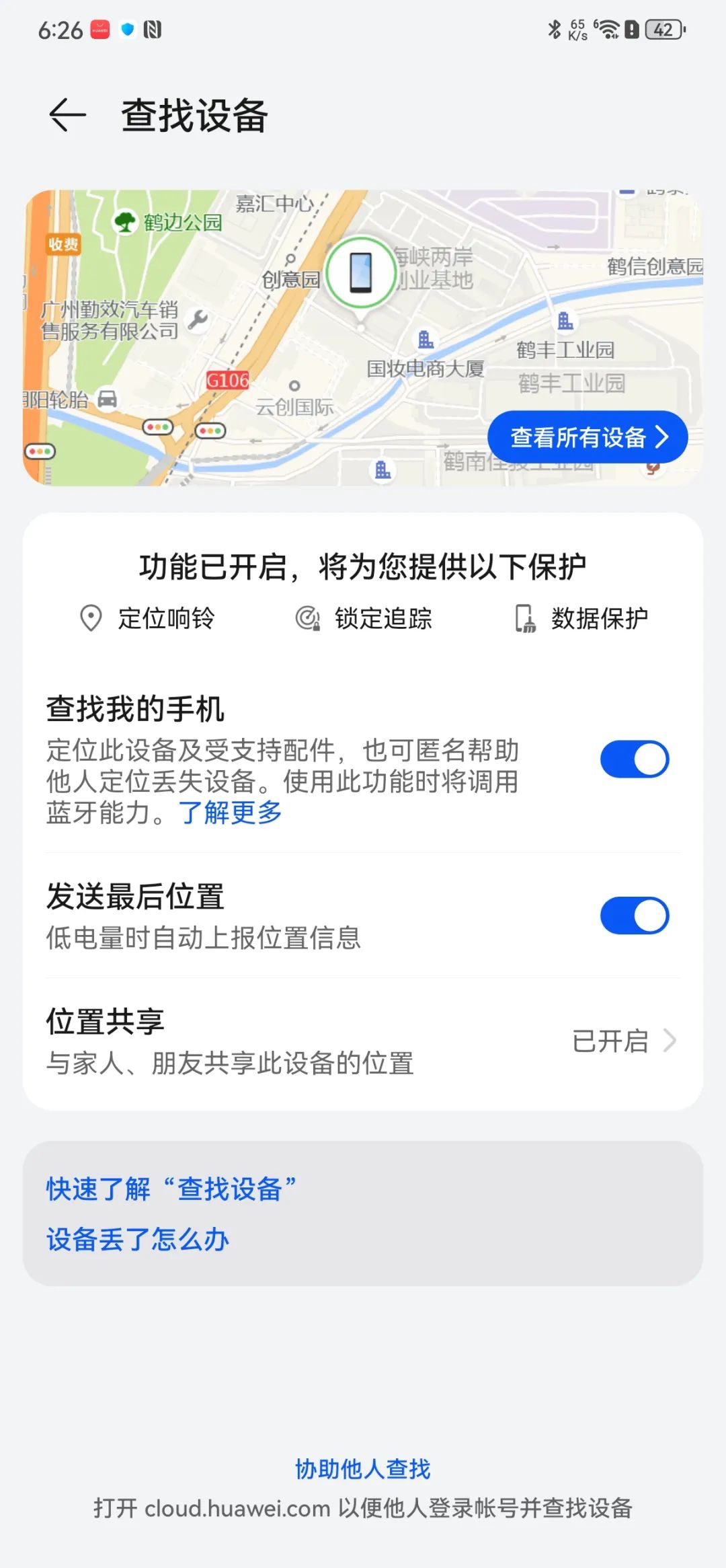Disable the 查找我的手机 switch

click(634, 759)
